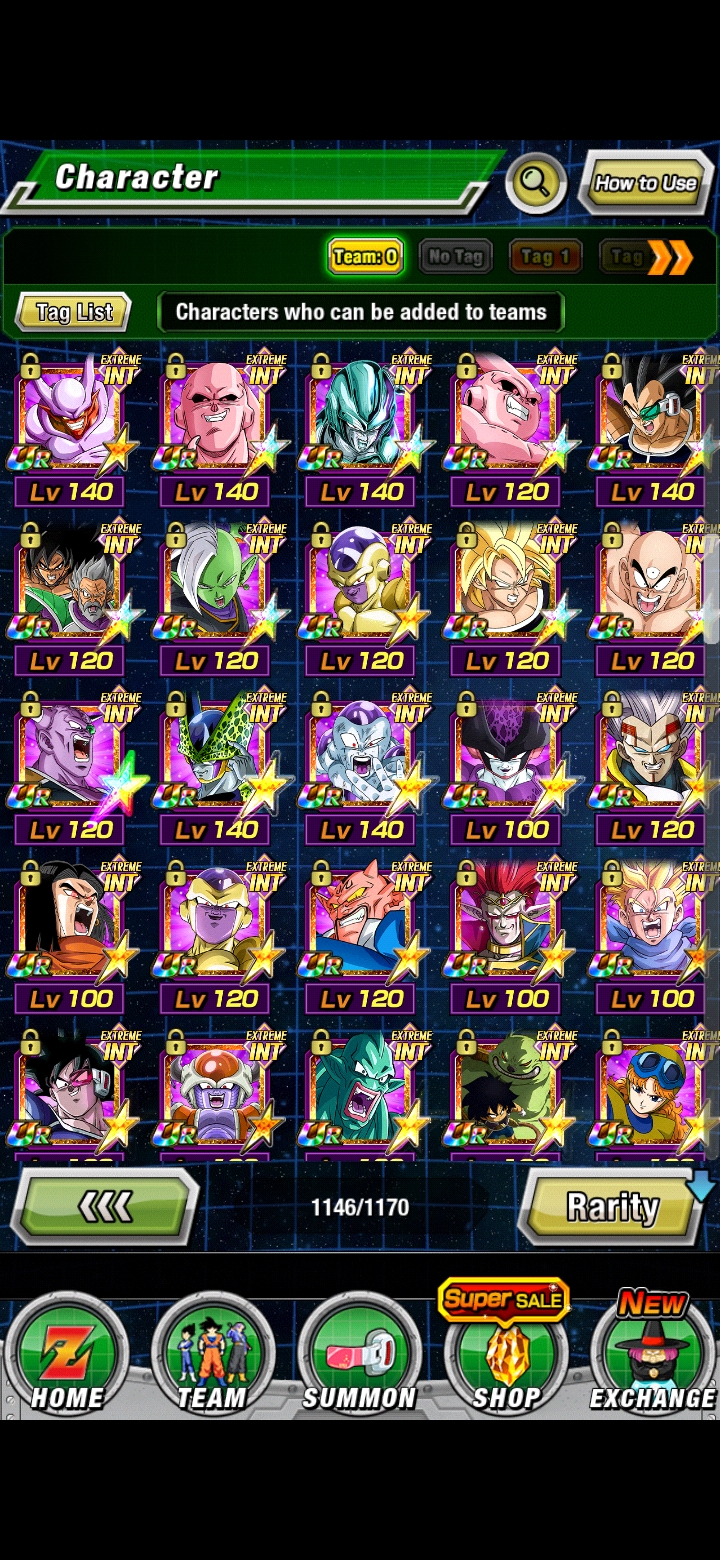The height and width of the screenshot is (1560, 720).
Task: Open the Team menu
Action: click(212, 1354)
